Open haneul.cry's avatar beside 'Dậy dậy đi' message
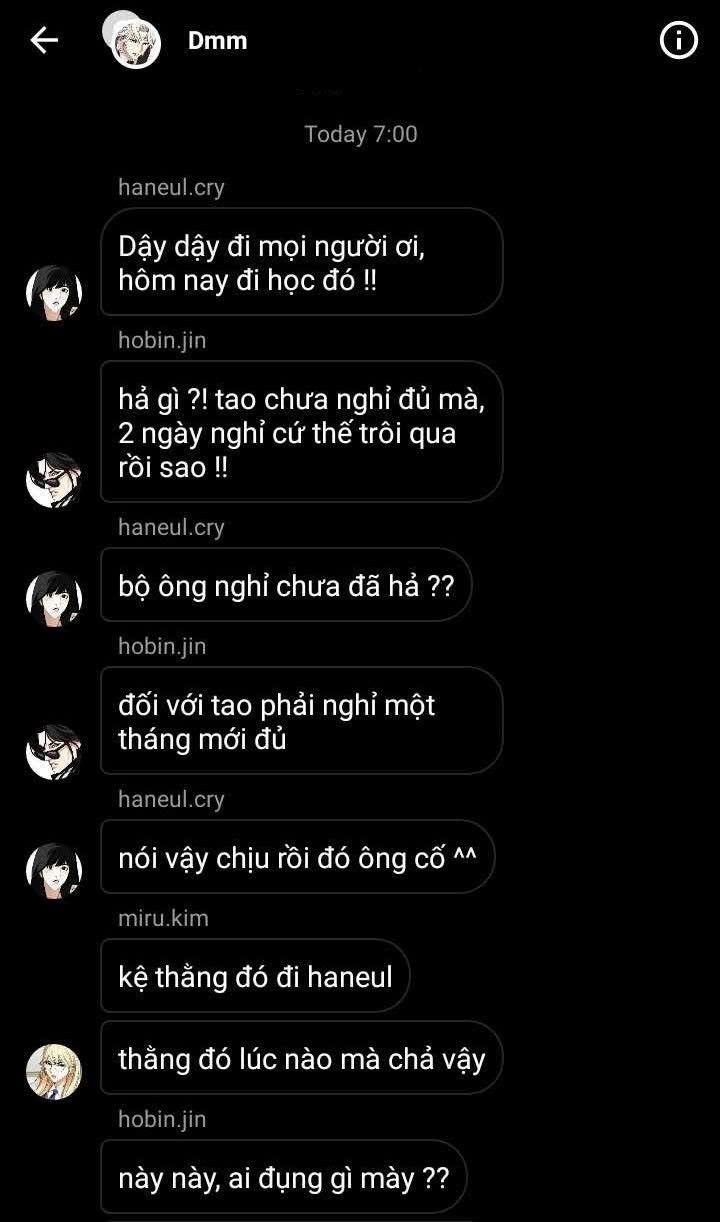720x1222 pixels. coord(53,293)
